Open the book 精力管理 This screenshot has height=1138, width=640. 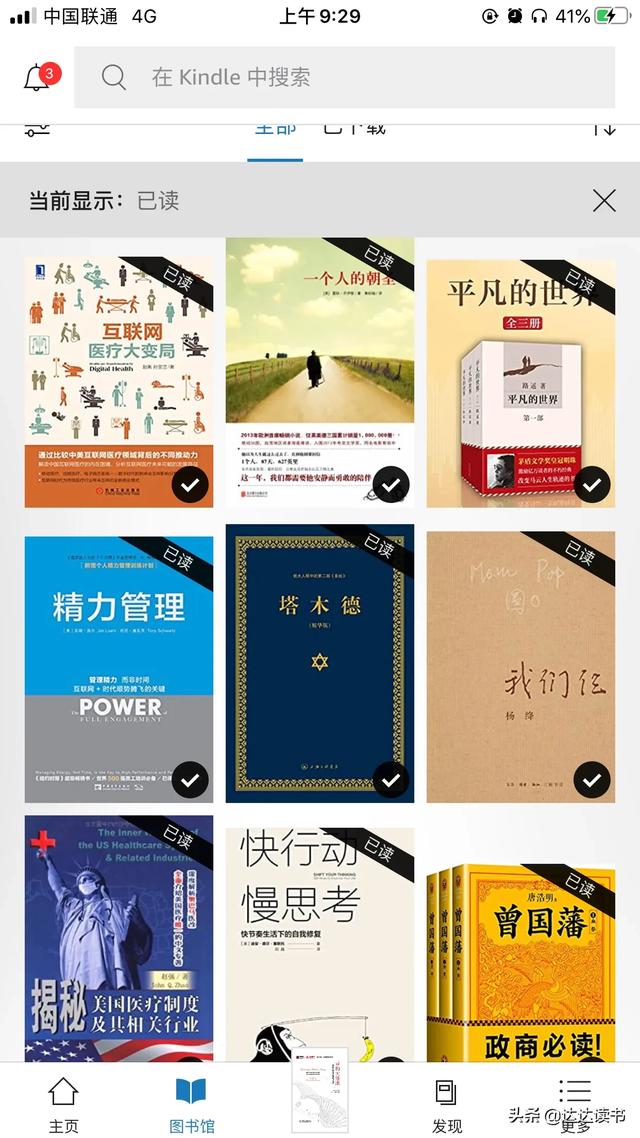pyautogui.click(x=119, y=669)
